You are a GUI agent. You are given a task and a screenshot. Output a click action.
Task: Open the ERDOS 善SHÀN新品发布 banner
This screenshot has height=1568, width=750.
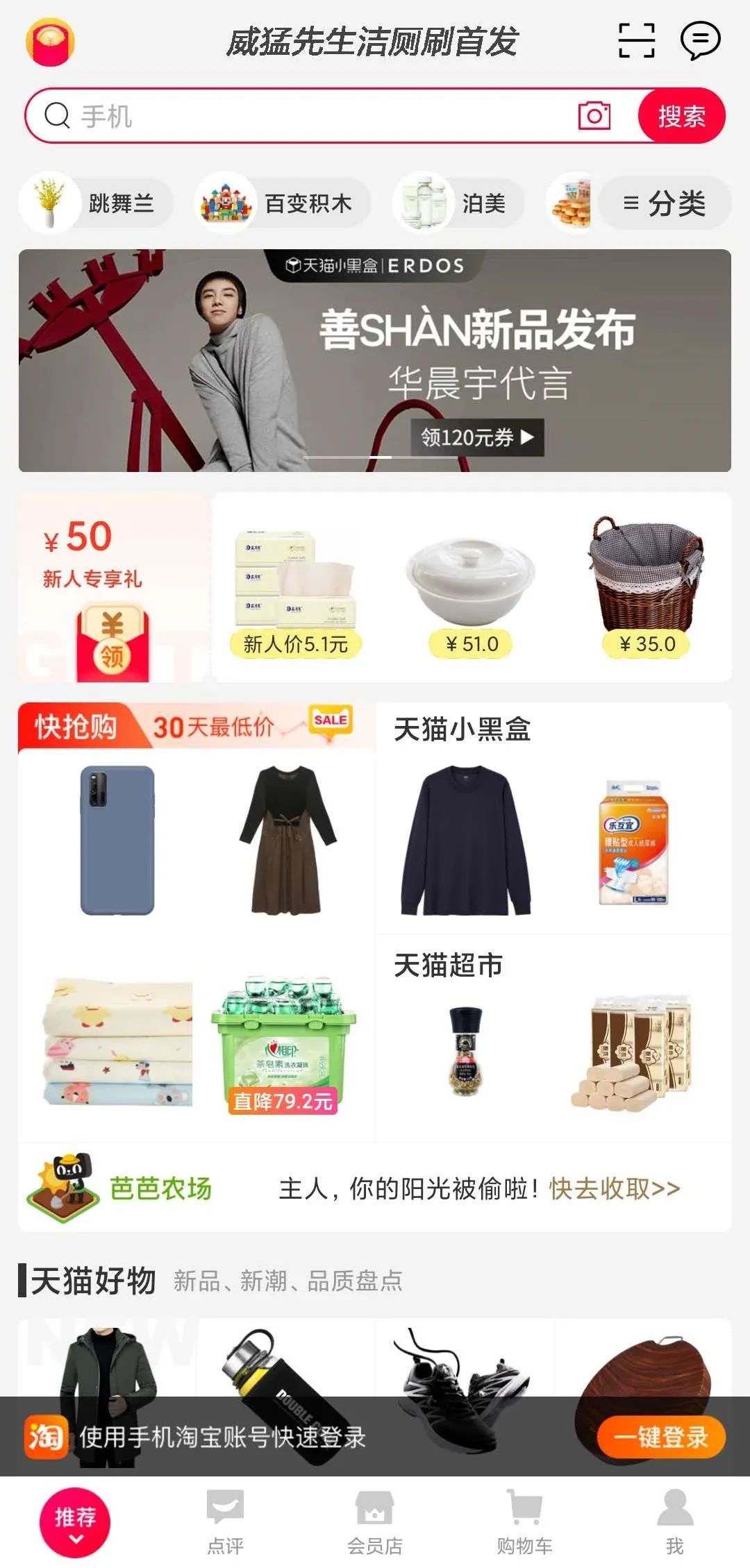[x=375, y=360]
